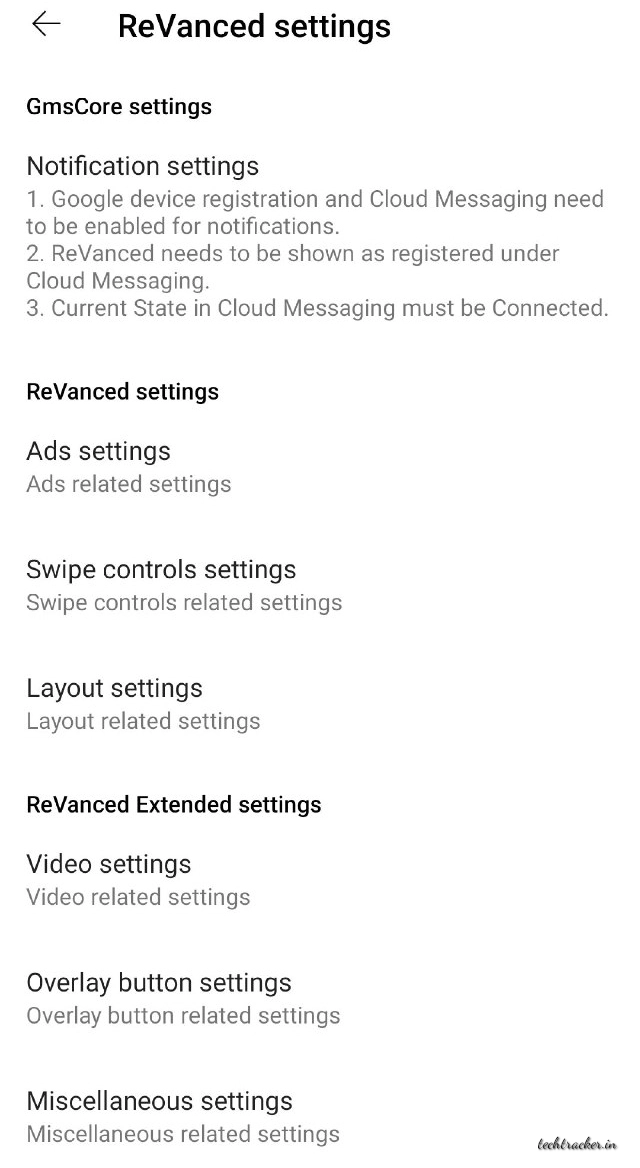
Task: Open Ads settings
Action: (x=98, y=451)
